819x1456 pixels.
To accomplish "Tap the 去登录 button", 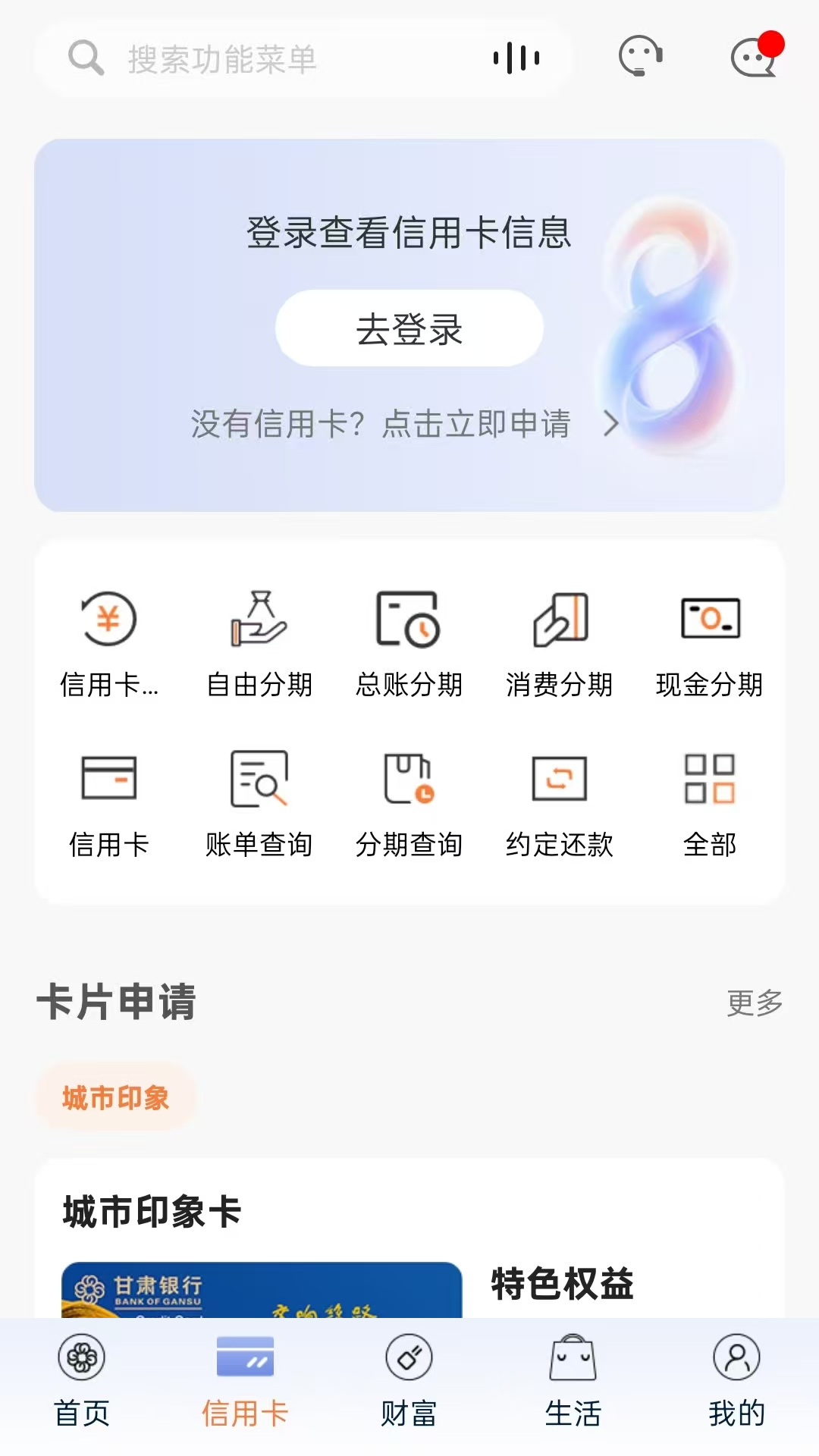I will (x=409, y=328).
